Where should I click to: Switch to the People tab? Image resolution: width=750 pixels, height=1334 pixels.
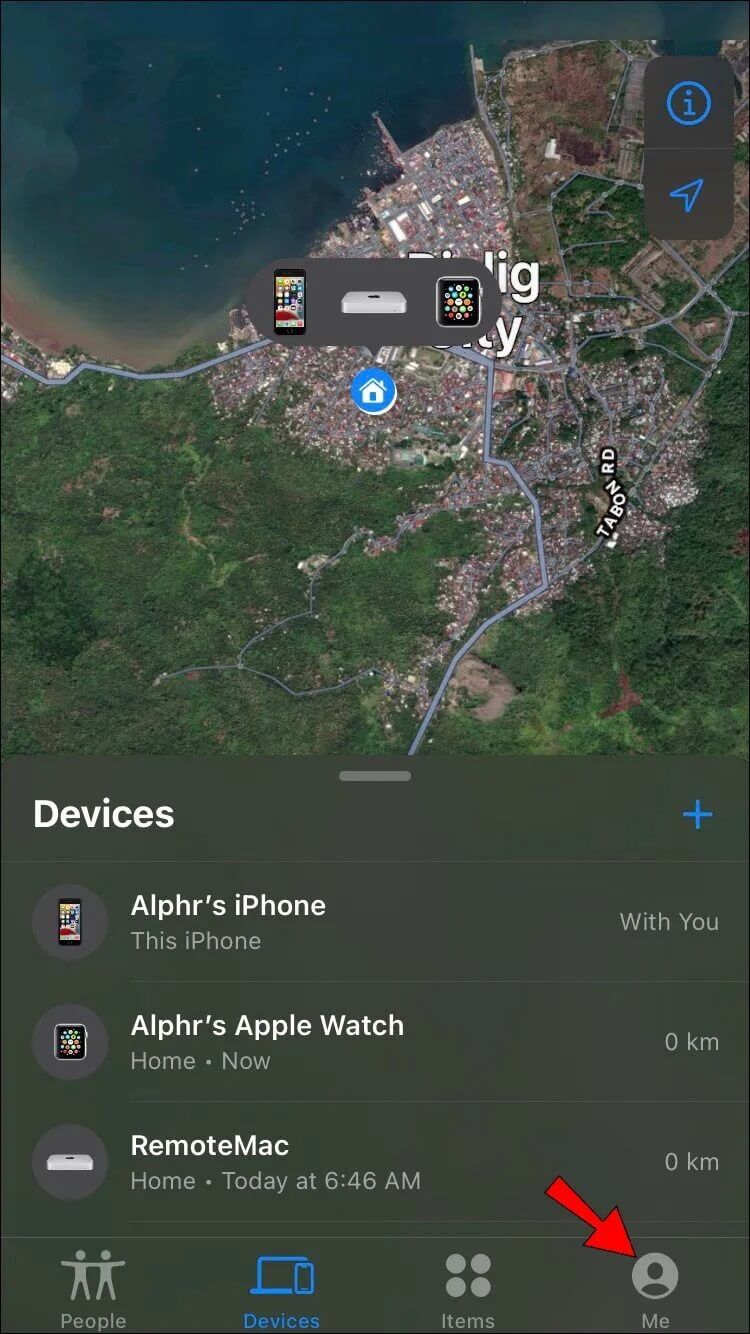pos(93,1289)
